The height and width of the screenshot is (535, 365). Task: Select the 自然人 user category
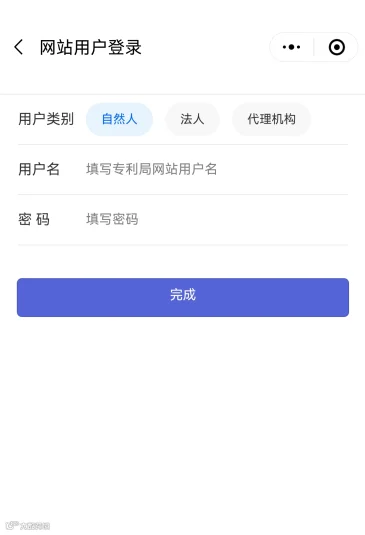point(119,119)
